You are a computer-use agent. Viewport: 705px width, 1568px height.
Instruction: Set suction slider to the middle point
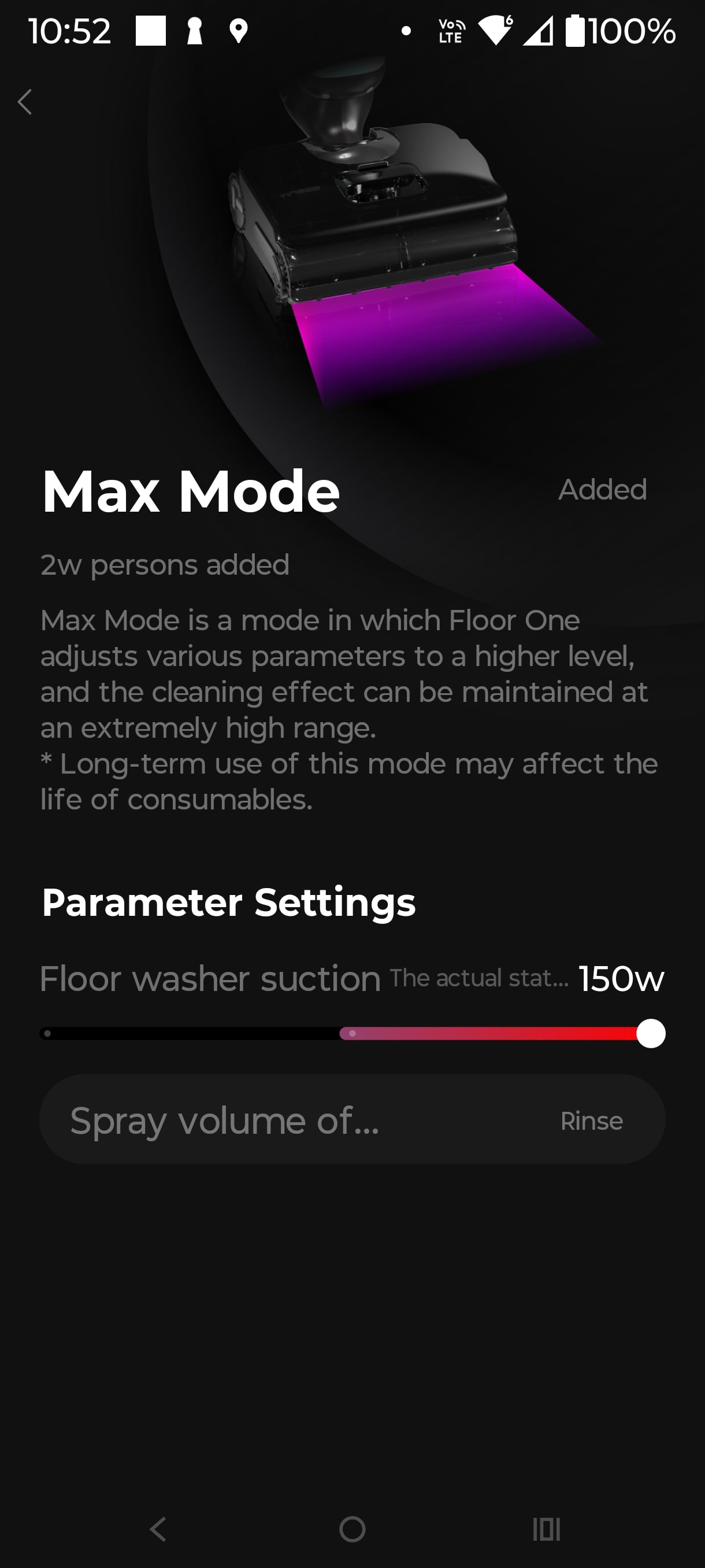point(352,1033)
